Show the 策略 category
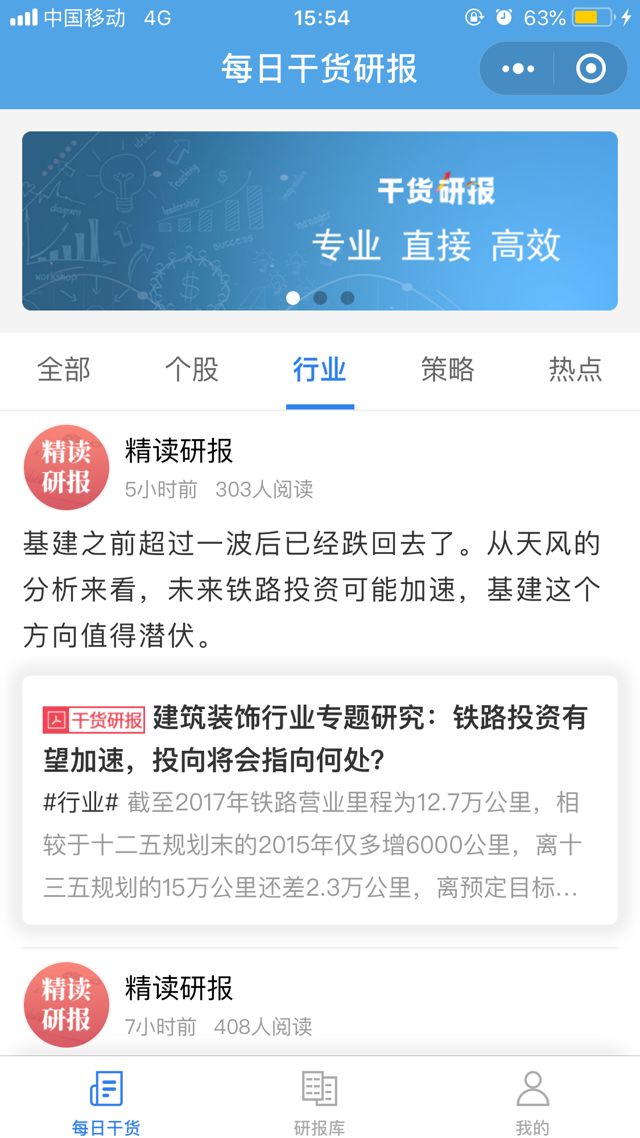Viewport: 640px width, 1138px height. (447, 370)
